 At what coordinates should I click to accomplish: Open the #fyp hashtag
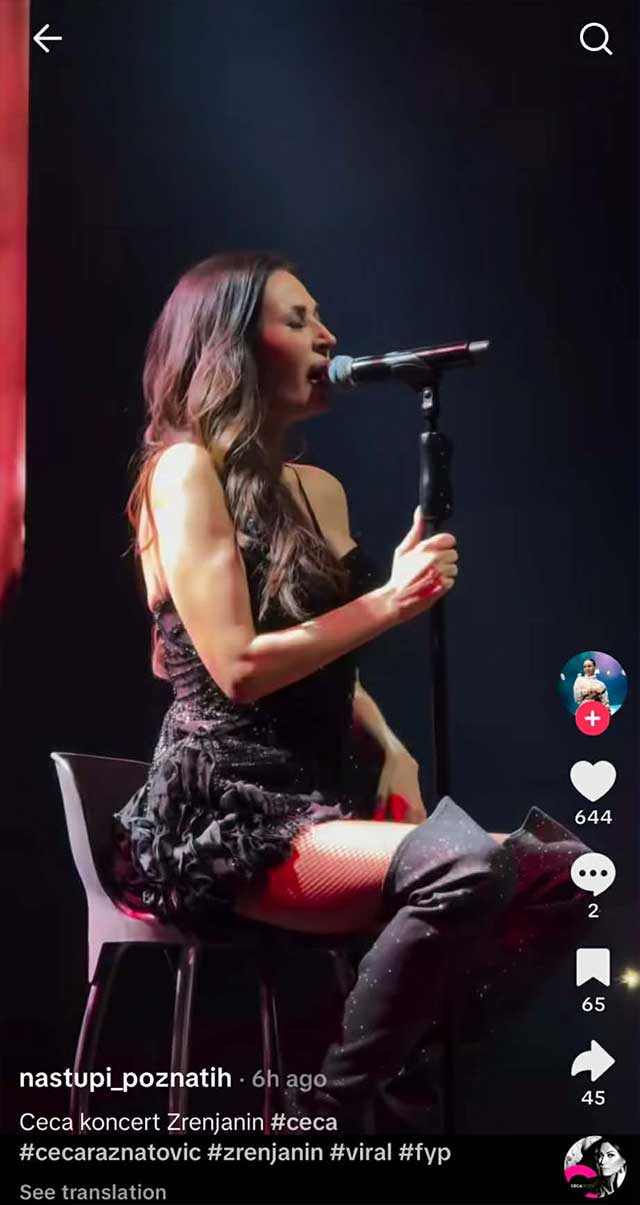[x=424, y=1153]
